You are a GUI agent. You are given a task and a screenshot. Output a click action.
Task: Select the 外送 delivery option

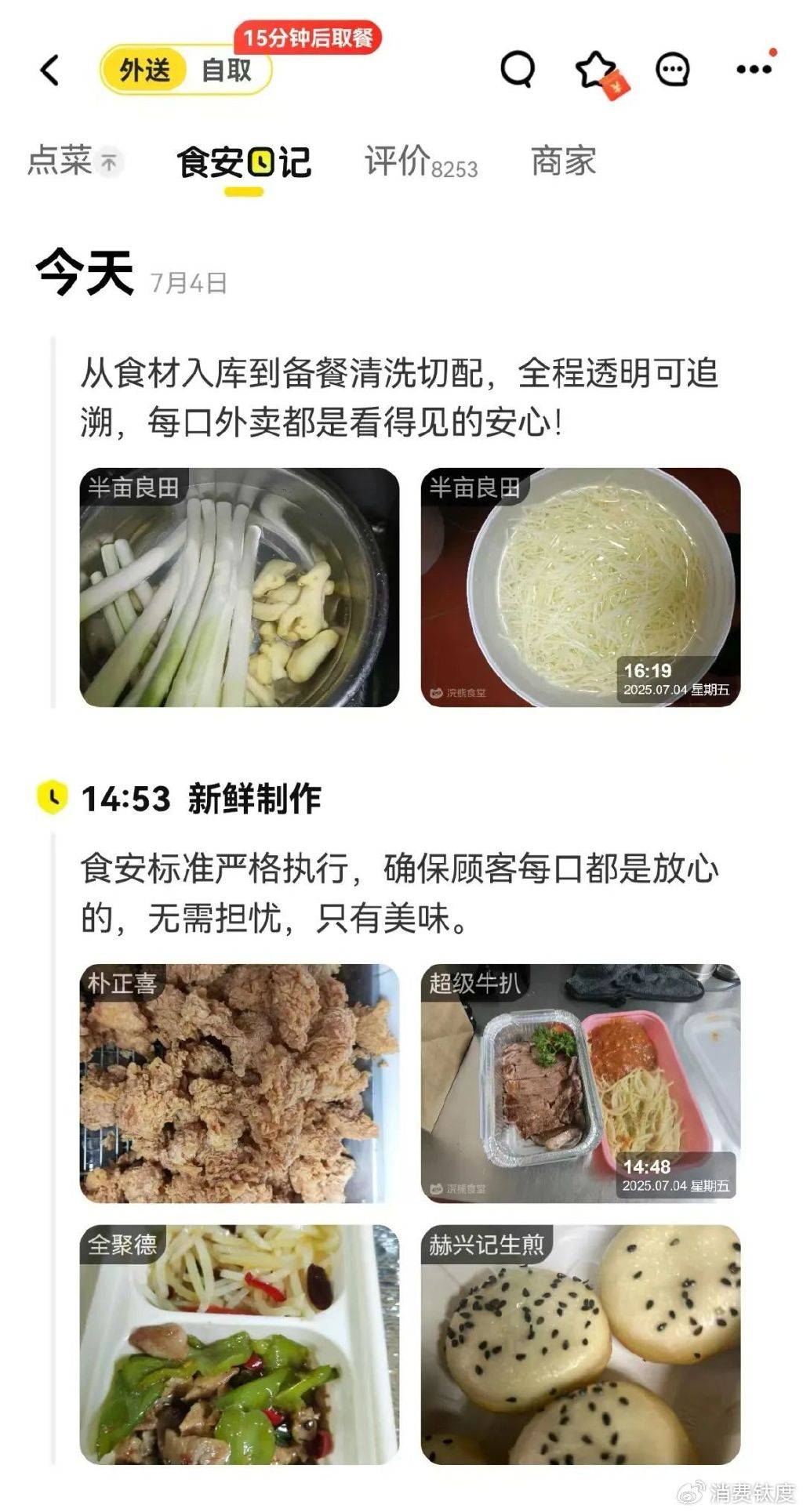145,71
